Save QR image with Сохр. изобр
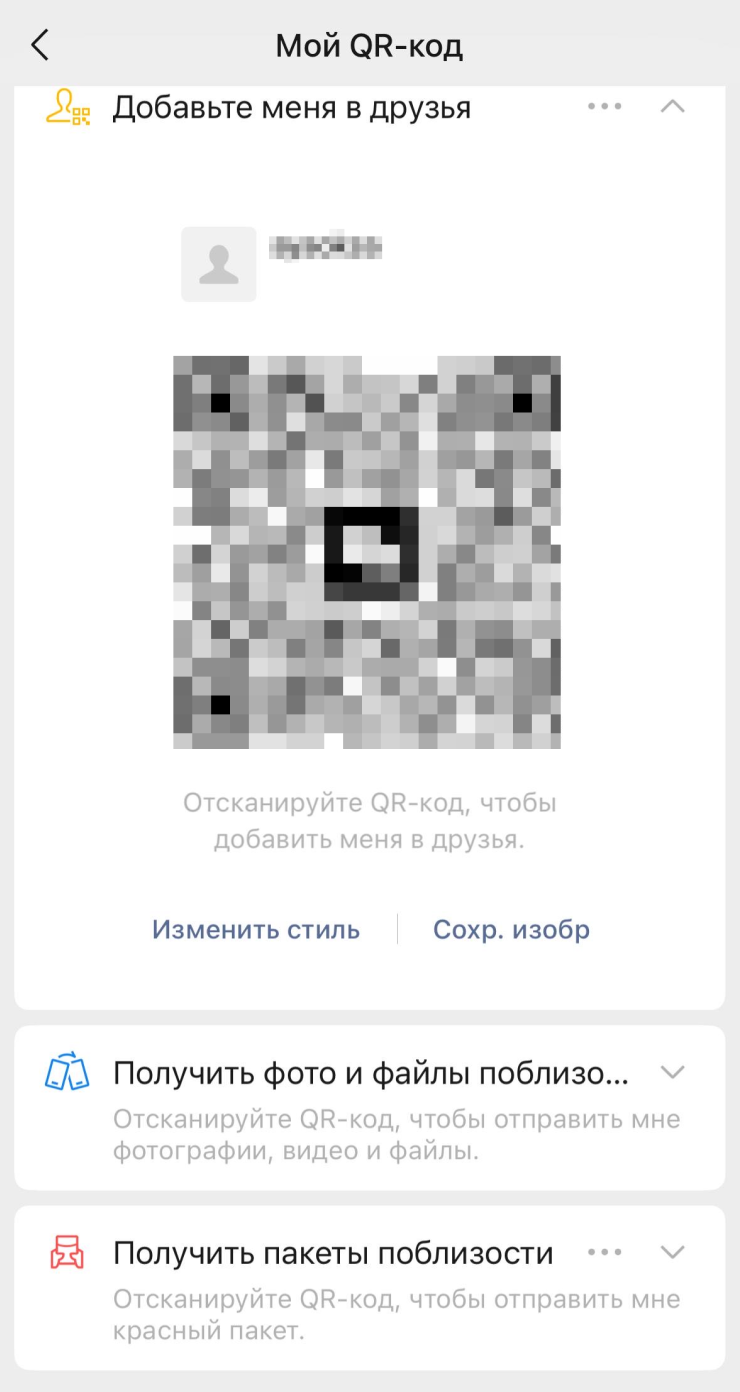Viewport: 740px width, 1392px height. (x=511, y=930)
